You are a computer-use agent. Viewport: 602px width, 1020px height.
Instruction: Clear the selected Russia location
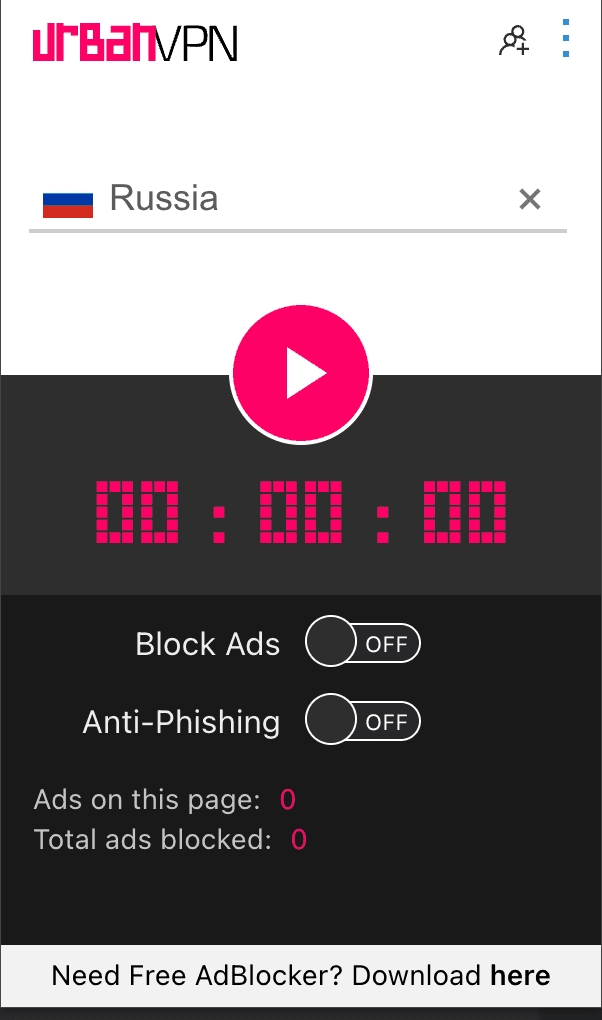pos(530,199)
